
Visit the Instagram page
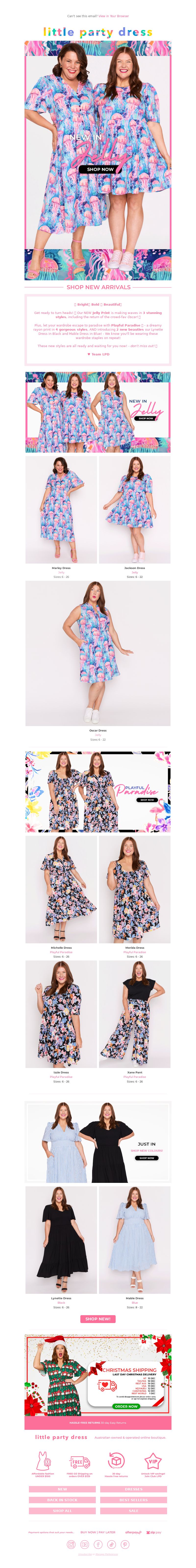[x=71, y=1545]
